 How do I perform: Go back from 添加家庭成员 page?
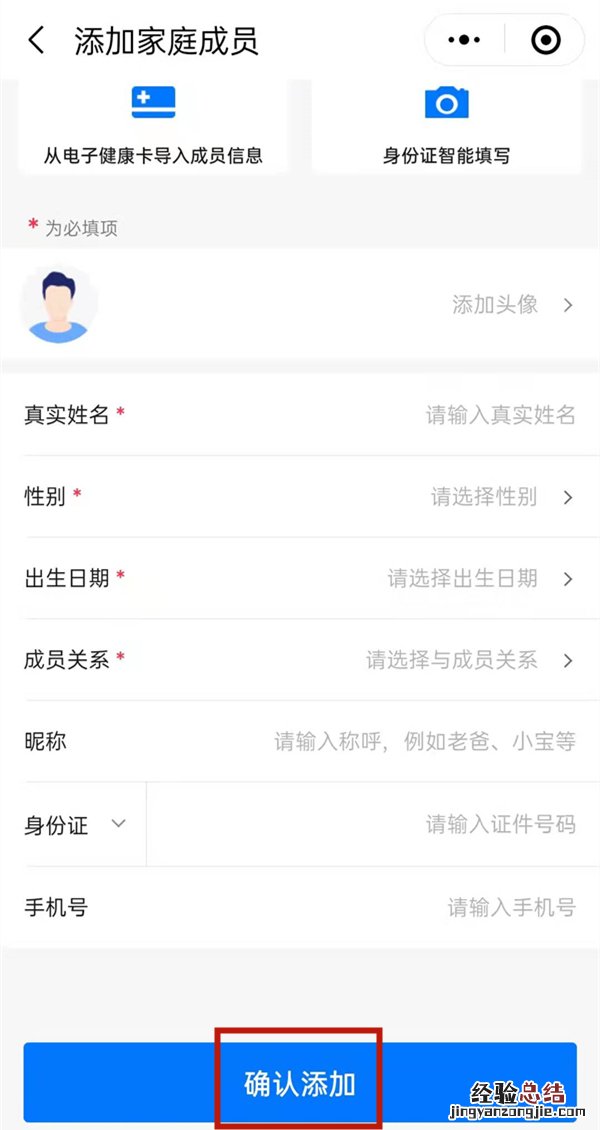point(37,41)
